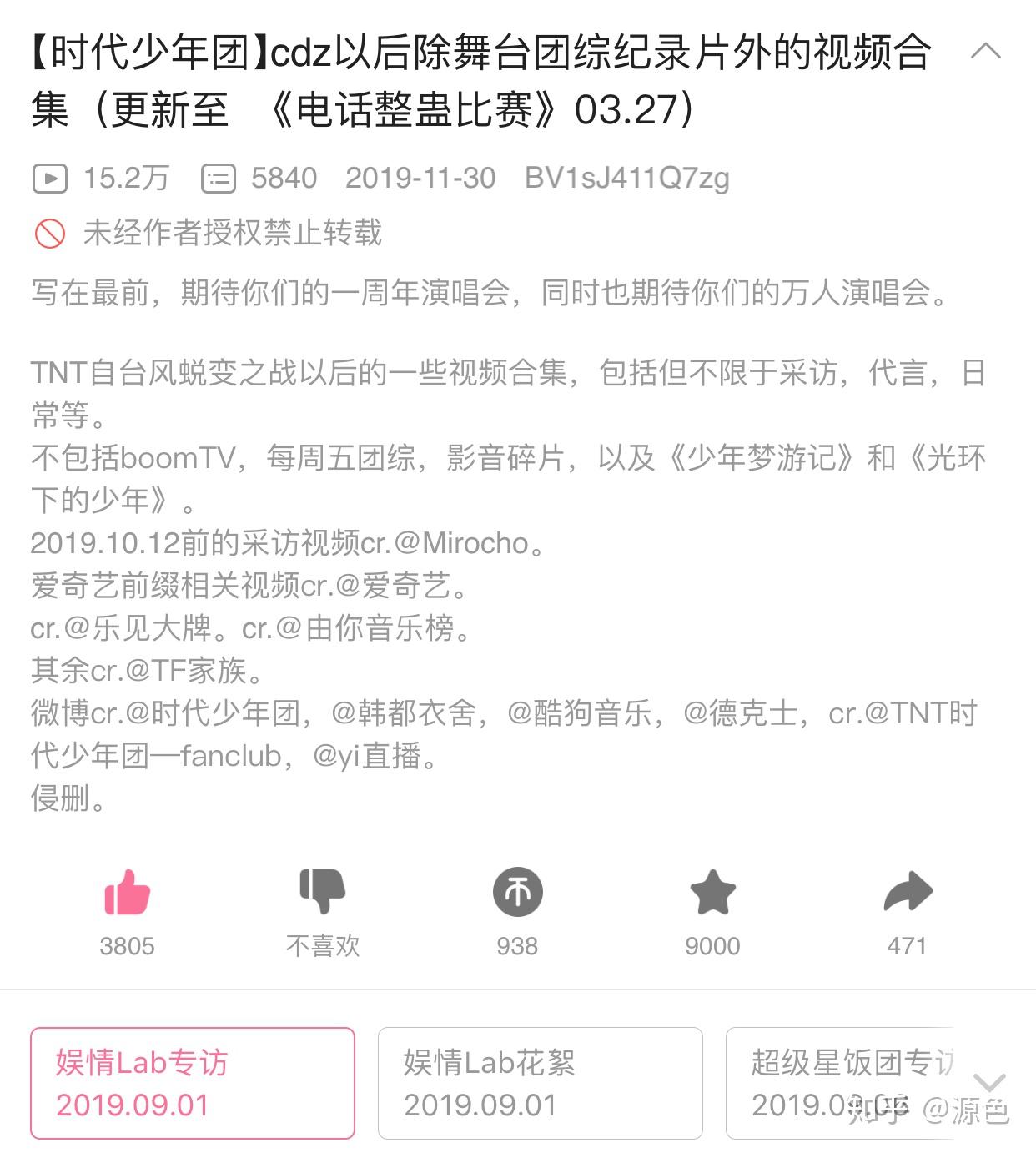
Task: Share this video with the arrow icon
Action: 907,892
